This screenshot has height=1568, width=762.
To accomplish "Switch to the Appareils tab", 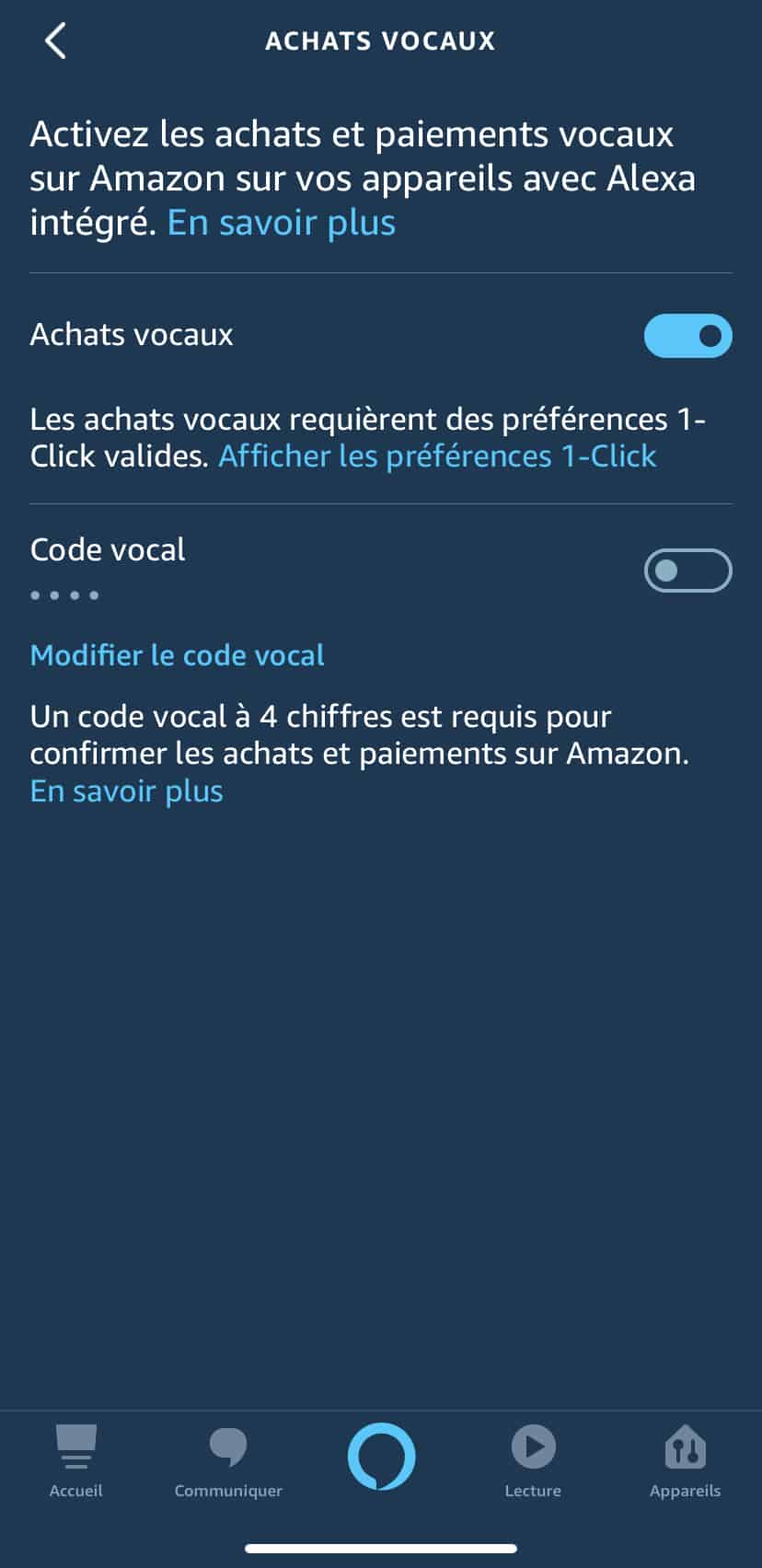I will tap(685, 1461).
